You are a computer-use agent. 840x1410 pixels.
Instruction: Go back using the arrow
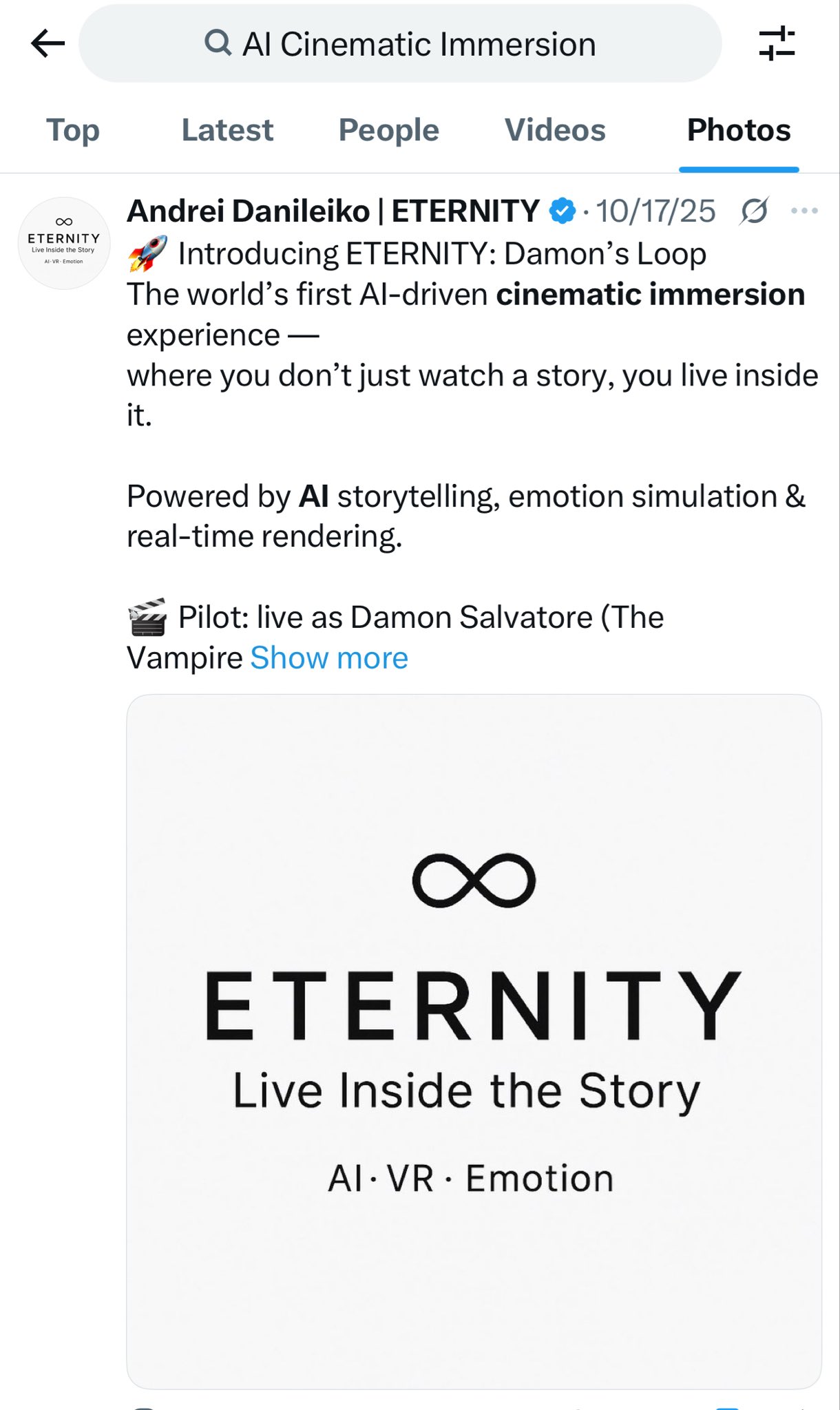pyautogui.click(x=48, y=44)
